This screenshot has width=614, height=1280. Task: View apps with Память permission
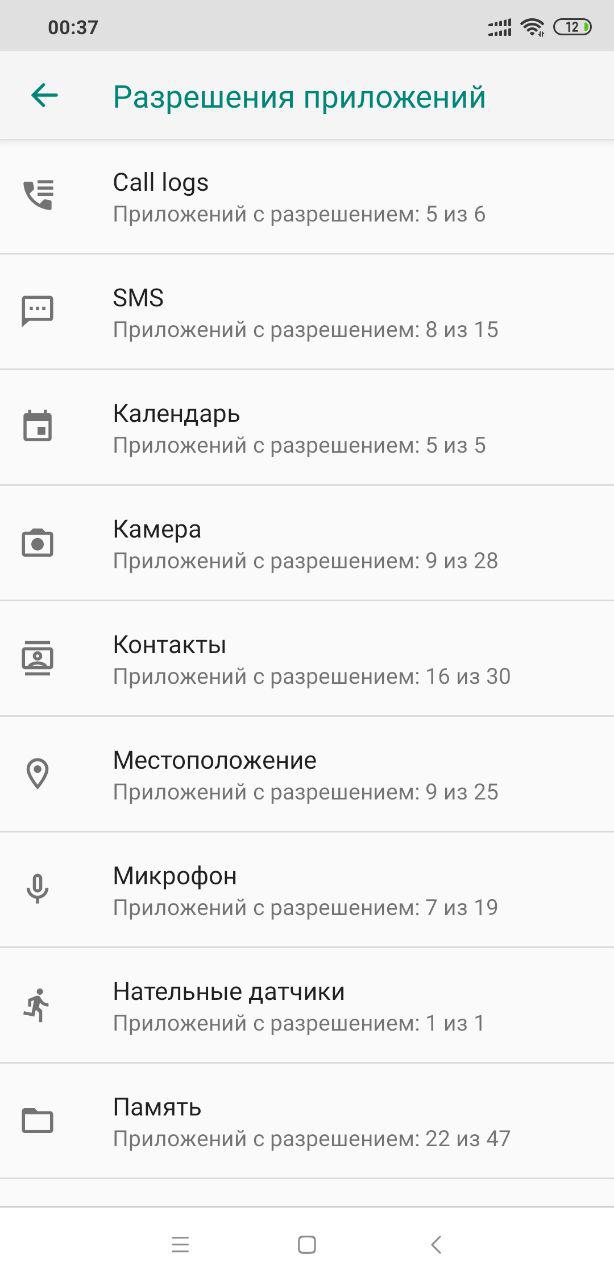click(307, 1121)
